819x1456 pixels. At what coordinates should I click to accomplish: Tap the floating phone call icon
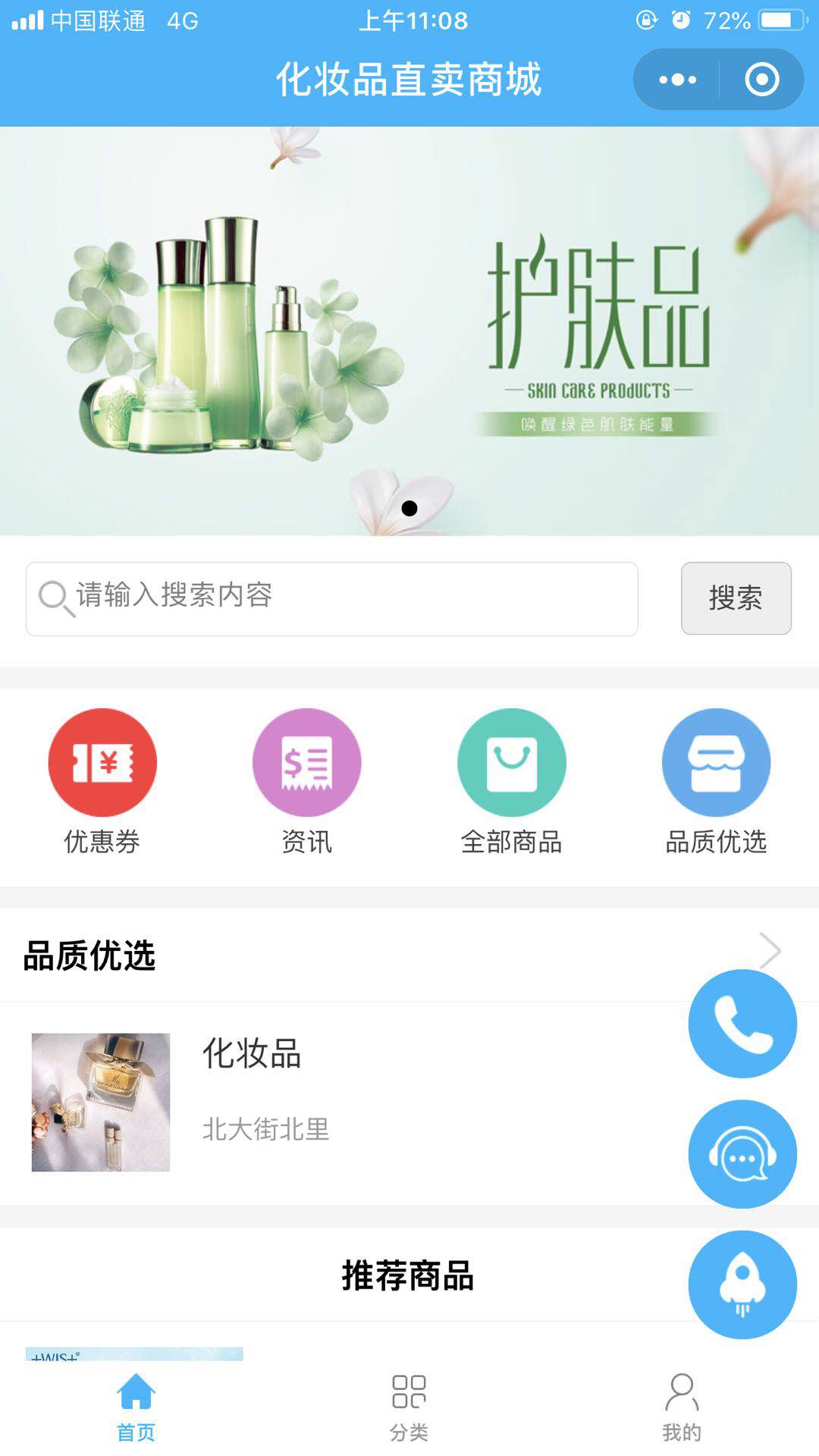(744, 1023)
